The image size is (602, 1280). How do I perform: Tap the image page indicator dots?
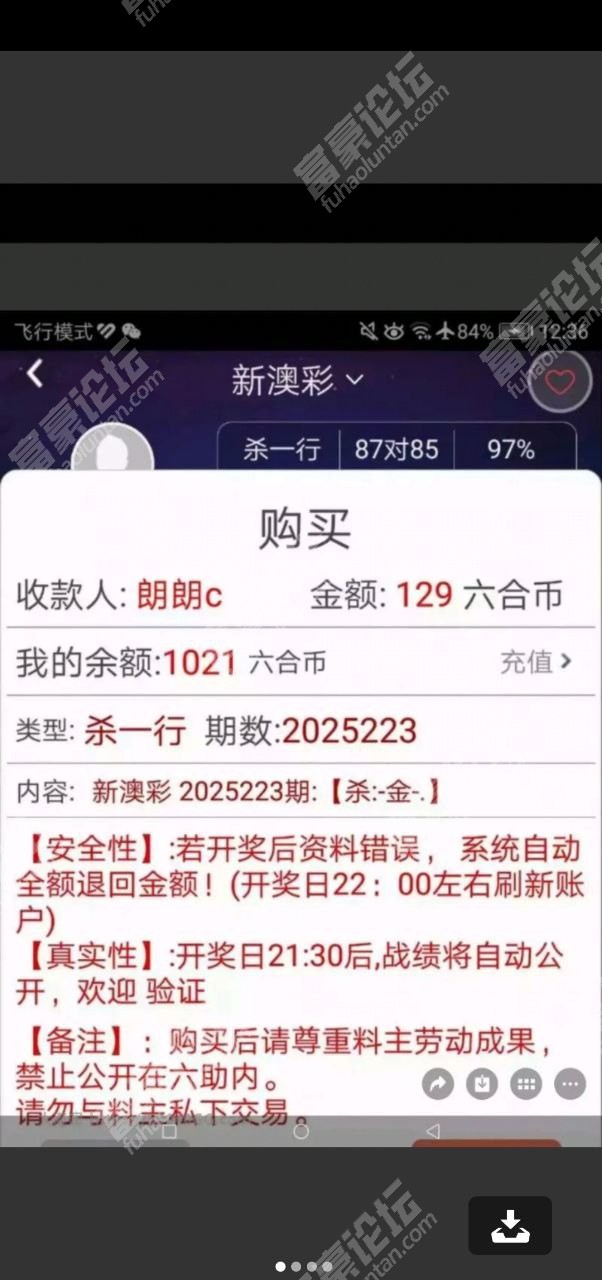coord(303,1266)
